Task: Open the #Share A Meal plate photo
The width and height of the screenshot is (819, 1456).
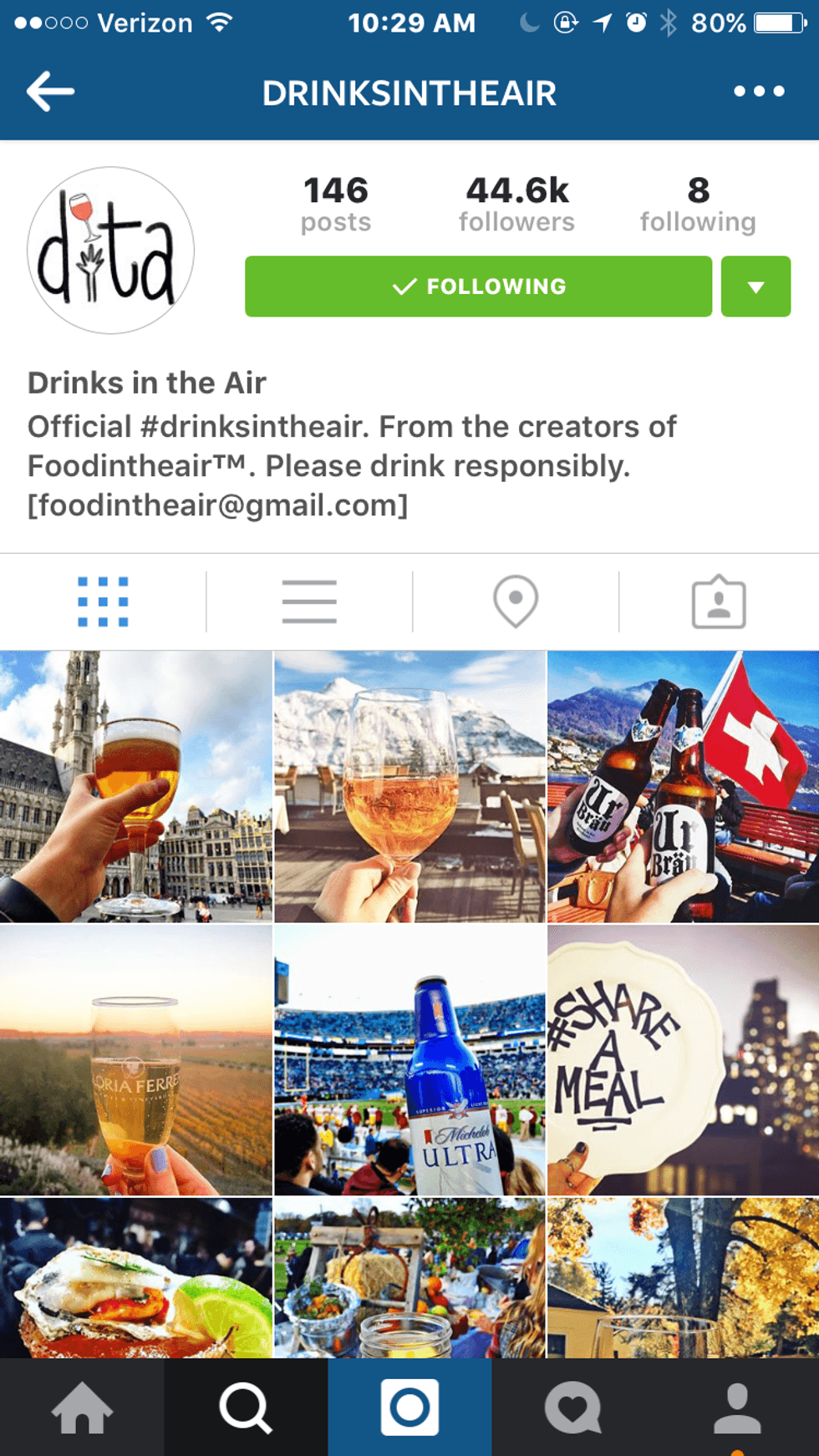Action: tap(684, 1060)
